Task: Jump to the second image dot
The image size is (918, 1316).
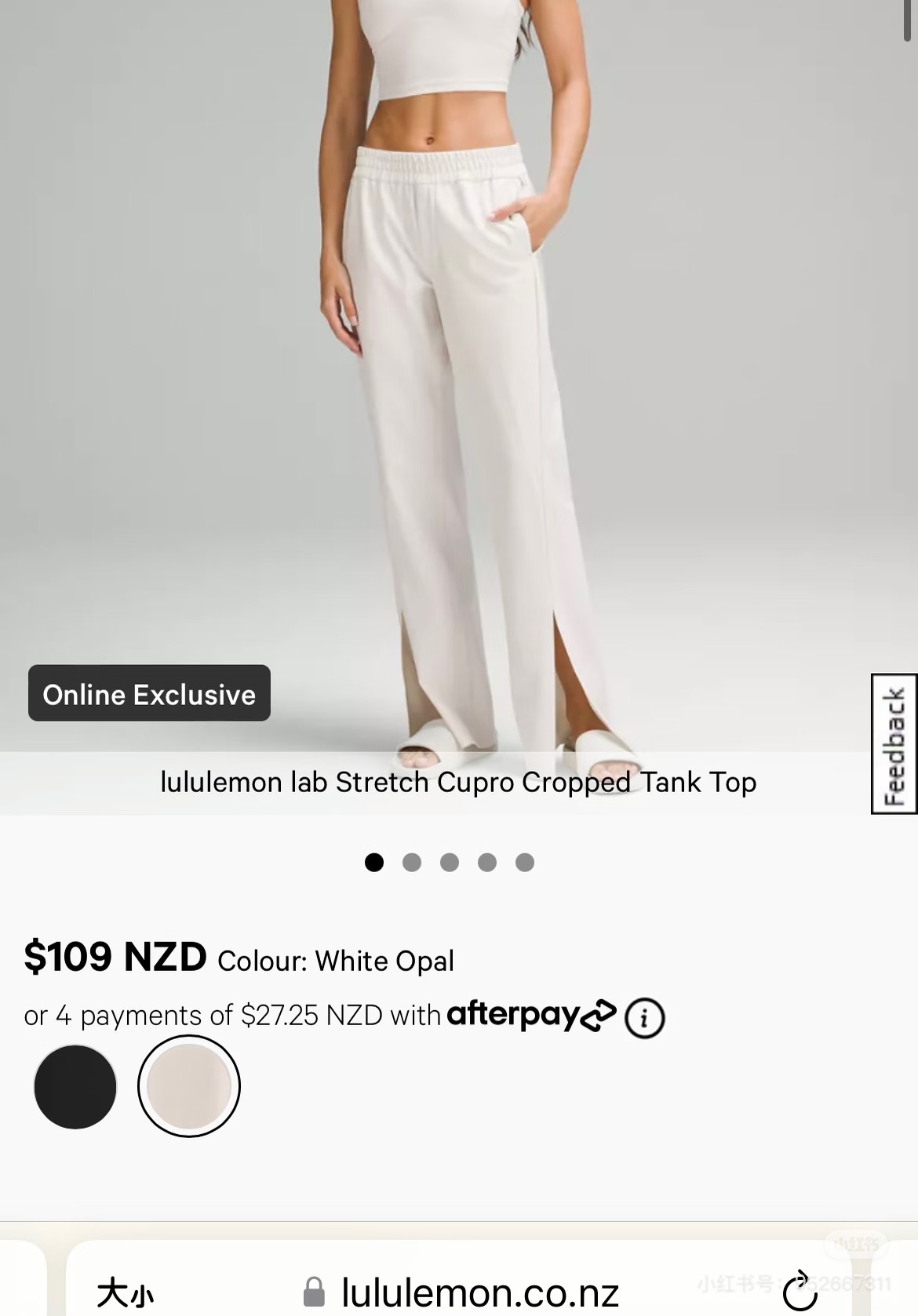Action: [x=412, y=863]
